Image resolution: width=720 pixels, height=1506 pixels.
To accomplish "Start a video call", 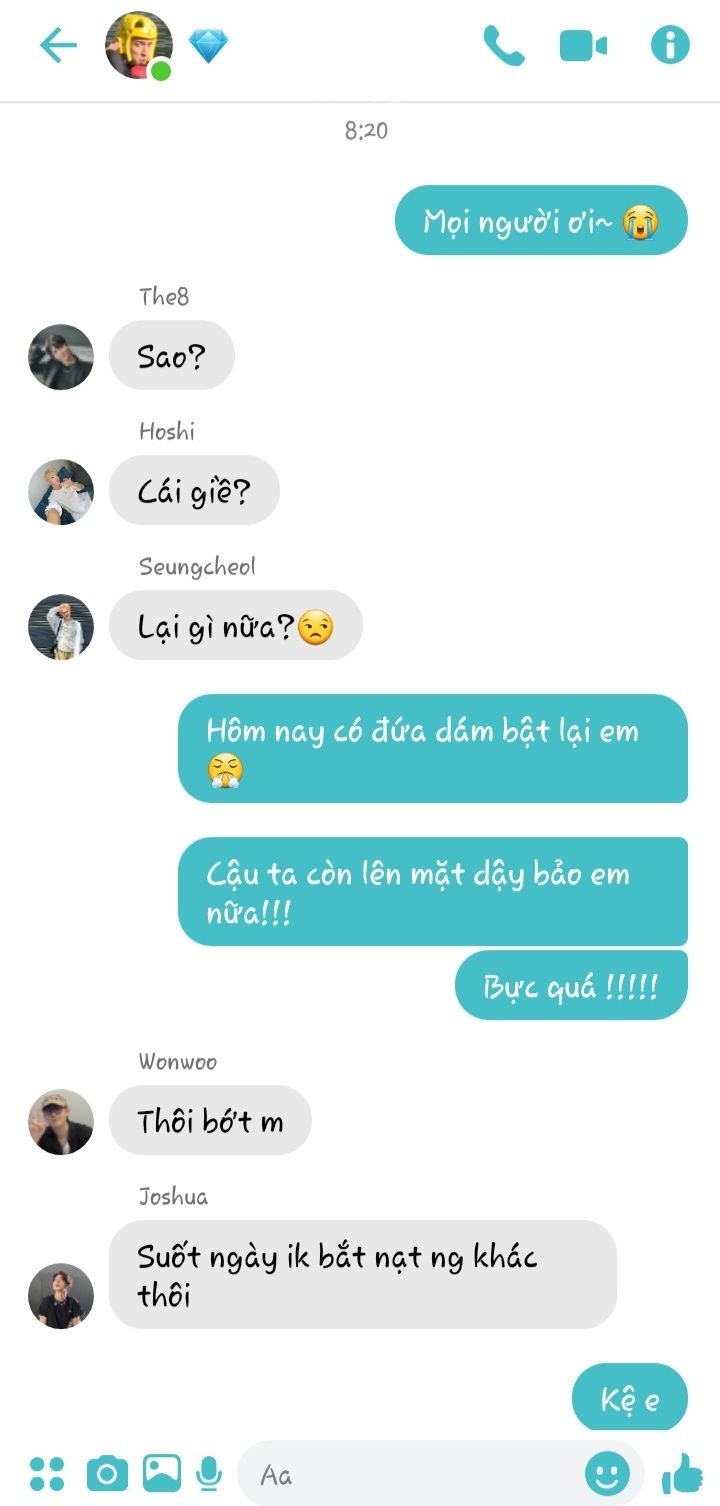I will click(584, 46).
